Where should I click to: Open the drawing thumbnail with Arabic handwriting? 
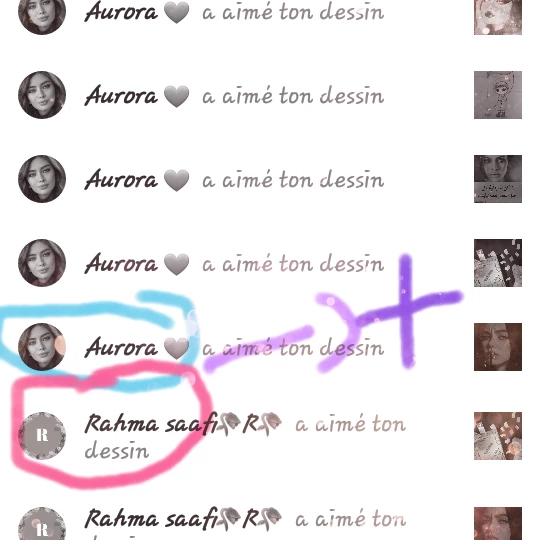[x=498, y=179]
